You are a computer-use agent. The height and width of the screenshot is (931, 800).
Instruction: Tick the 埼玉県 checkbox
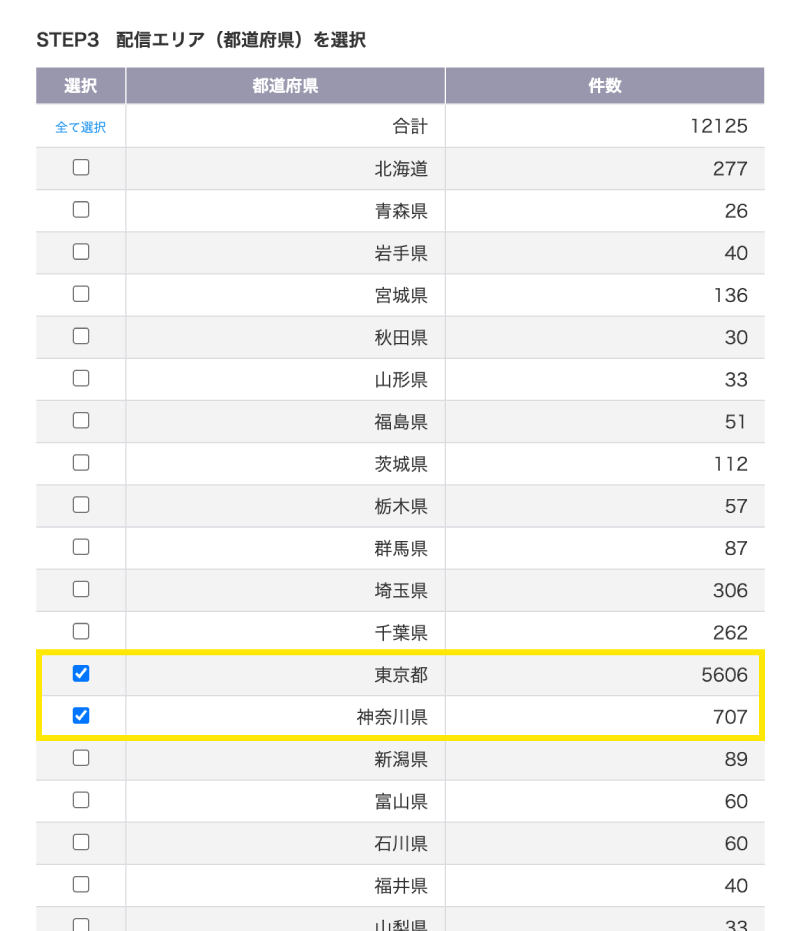point(81,589)
